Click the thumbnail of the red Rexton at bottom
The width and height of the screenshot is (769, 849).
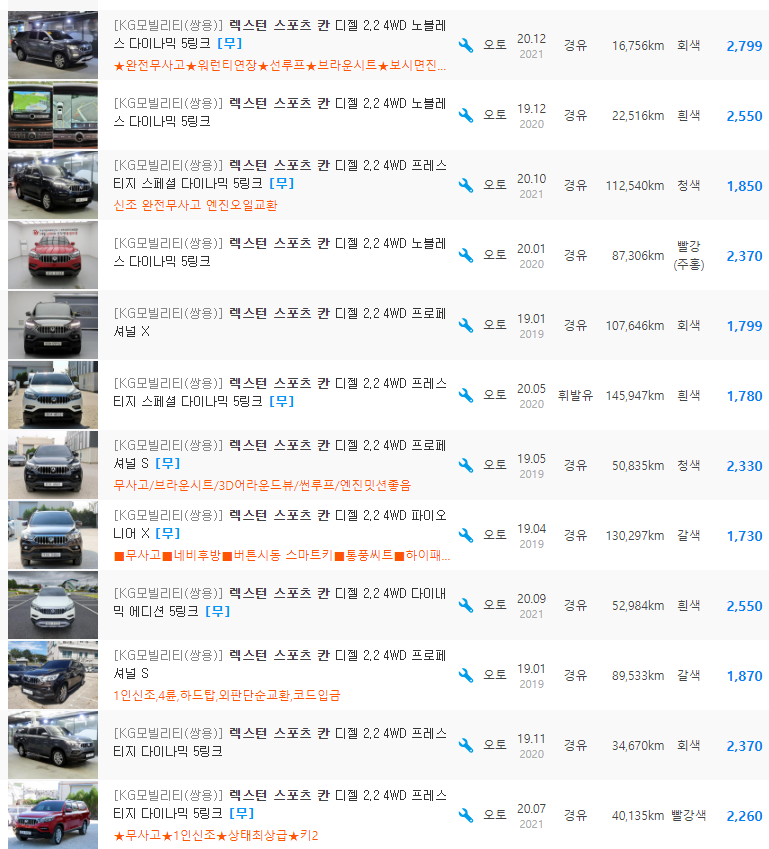tap(52, 815)
